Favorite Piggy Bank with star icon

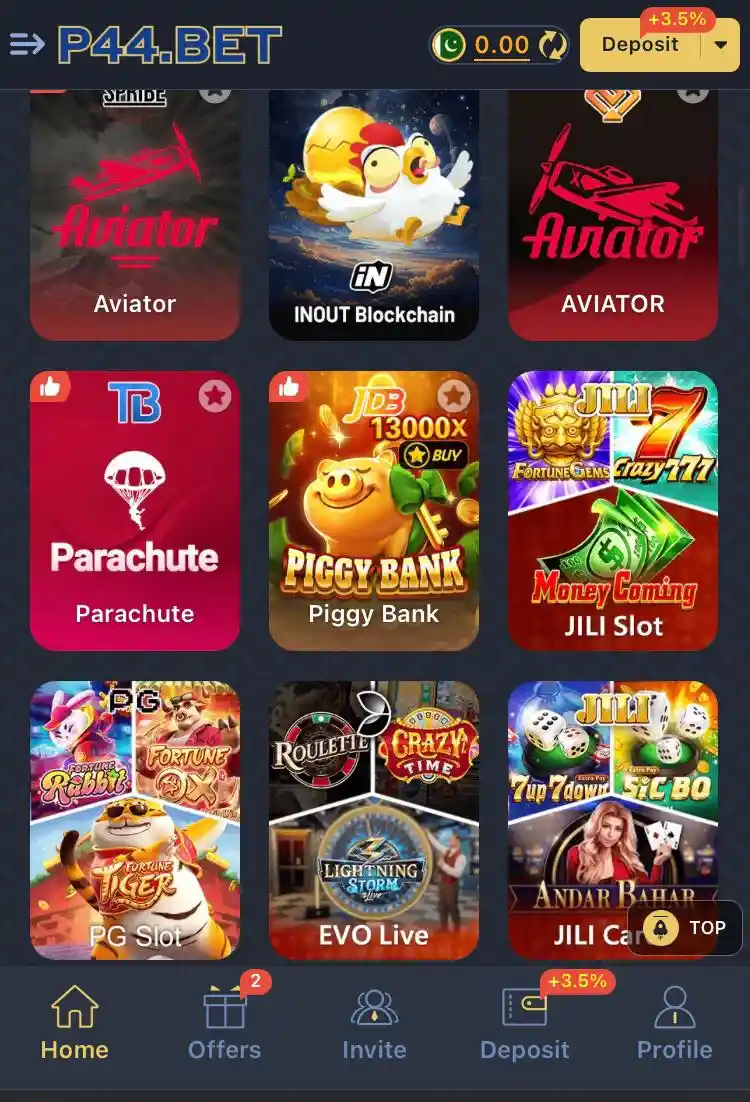click(x=454, y=396)
